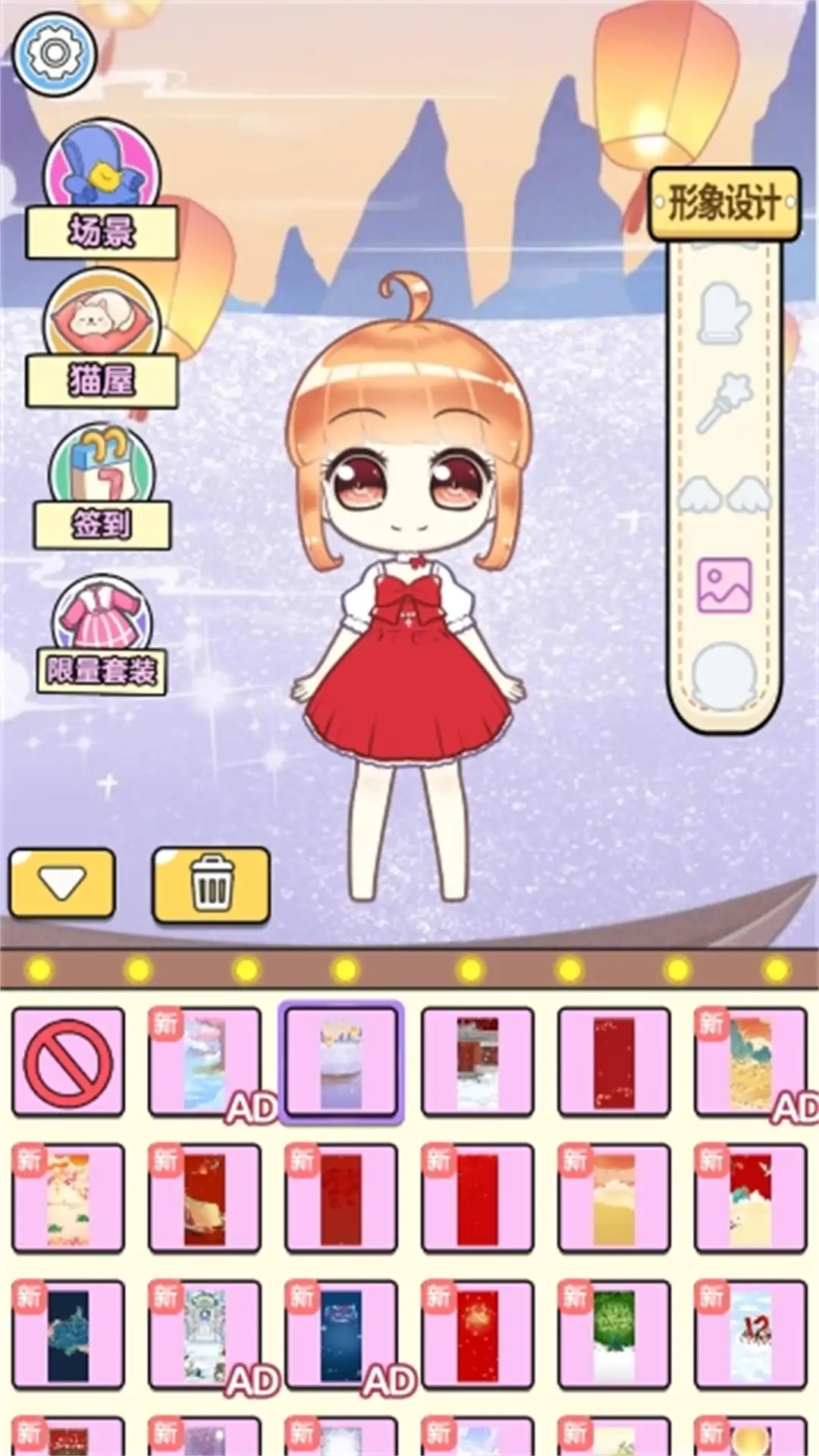Open the settings gear
The width and height of the screenshot is (819, 1456).
coord(54,52)
